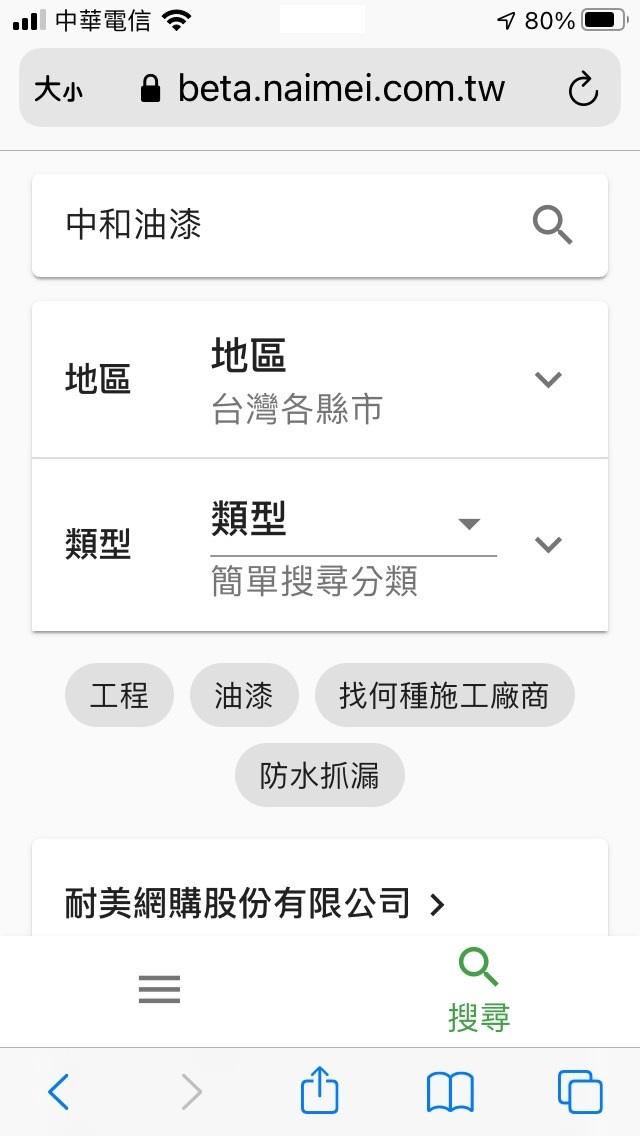Open the hamburger menu button
Image resolution: width=640 pixels, height=1136 pixels.
point(159,989)
